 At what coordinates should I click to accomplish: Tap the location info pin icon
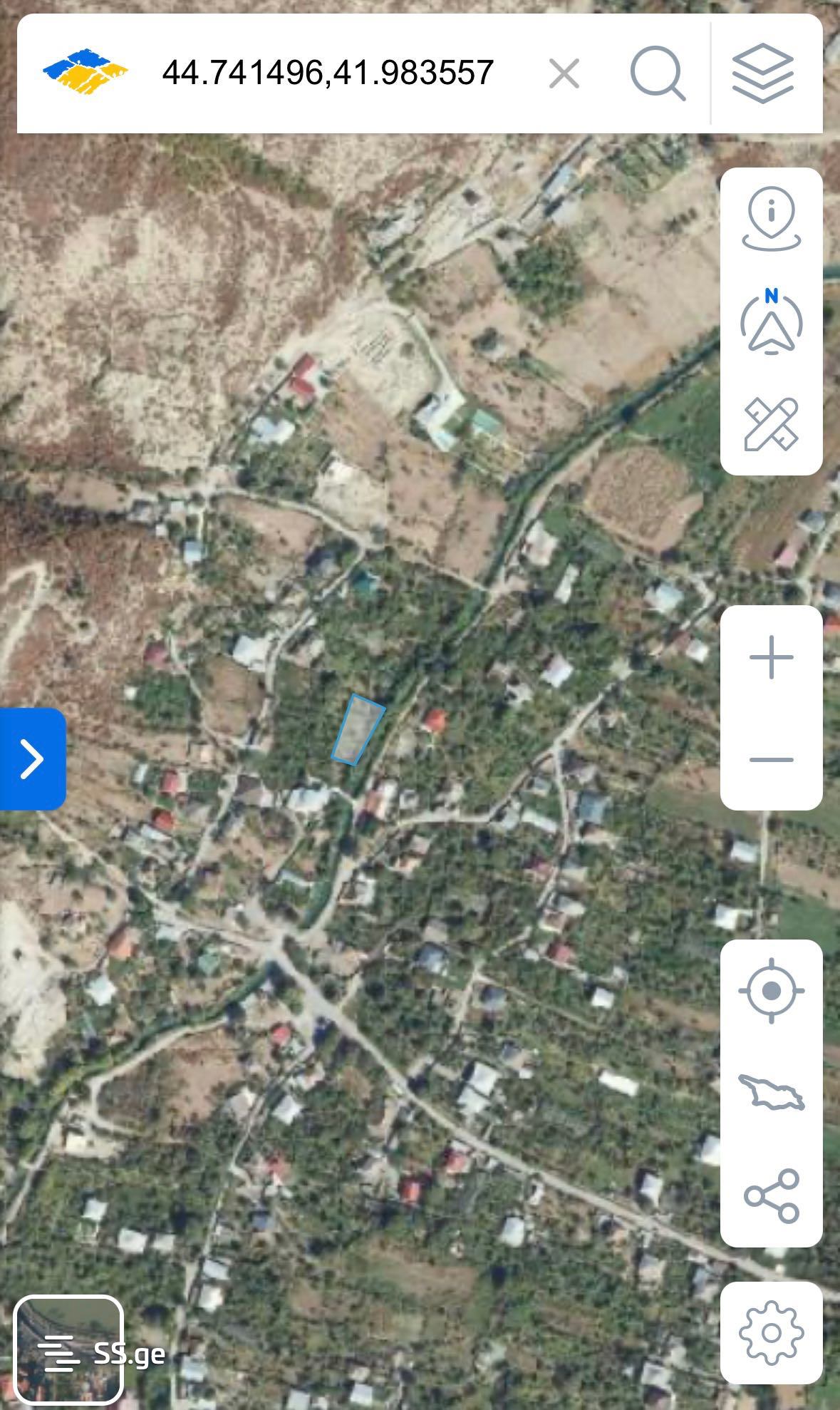772,218
